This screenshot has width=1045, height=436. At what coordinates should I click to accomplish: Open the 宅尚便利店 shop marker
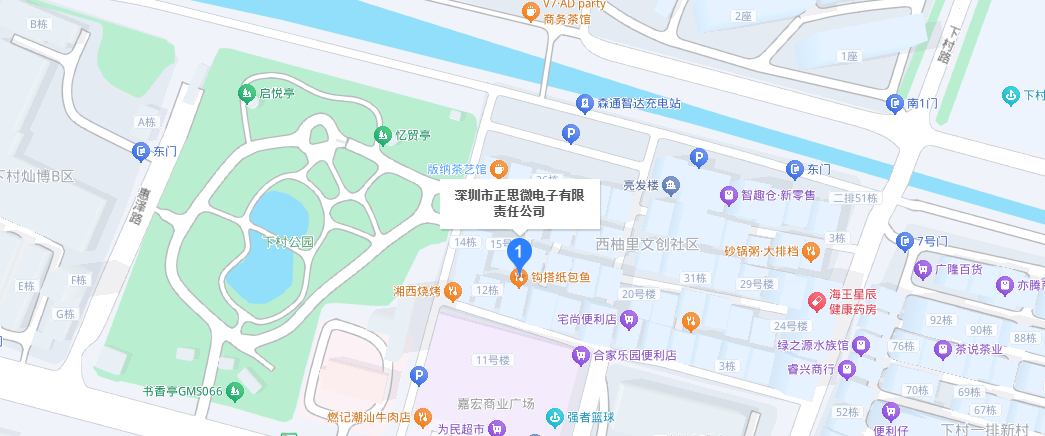629,320
